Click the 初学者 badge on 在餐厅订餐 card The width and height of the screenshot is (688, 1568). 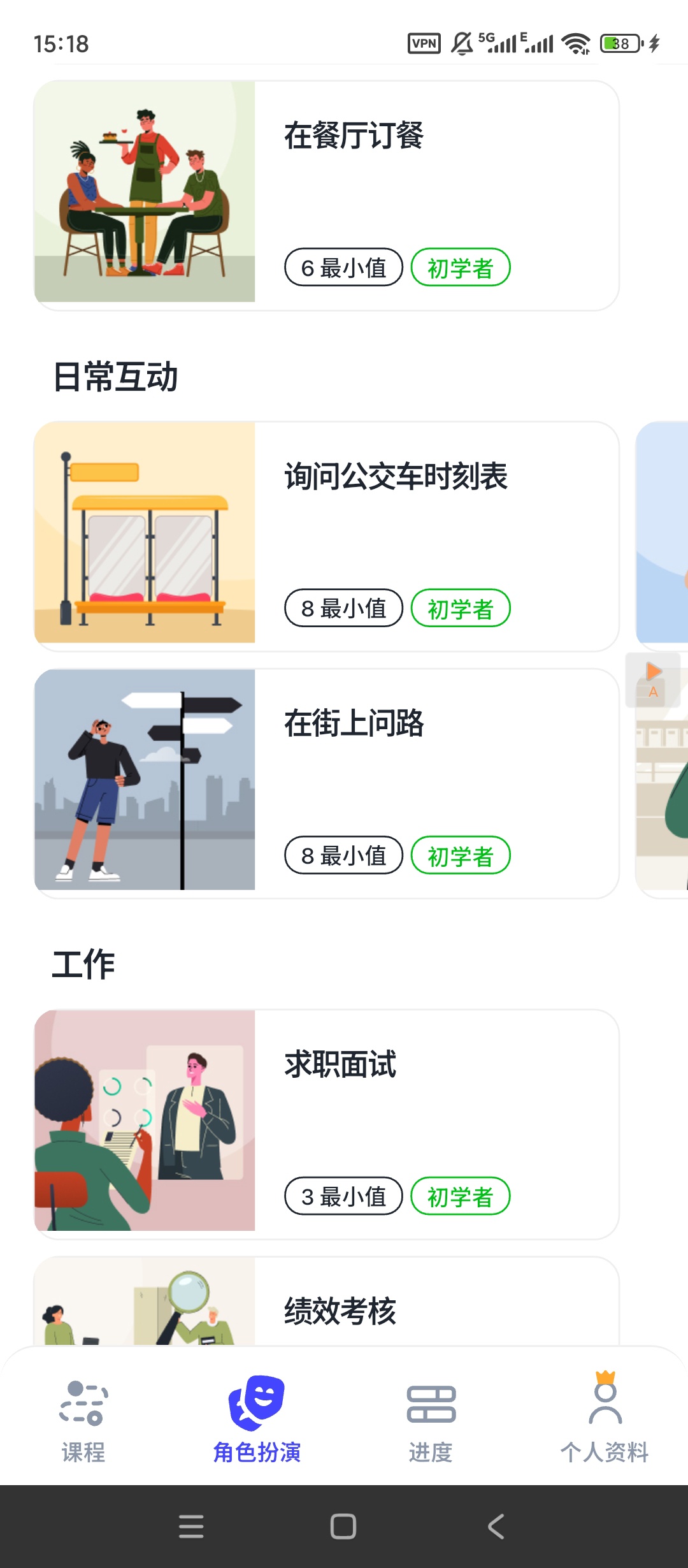point(460,268)
